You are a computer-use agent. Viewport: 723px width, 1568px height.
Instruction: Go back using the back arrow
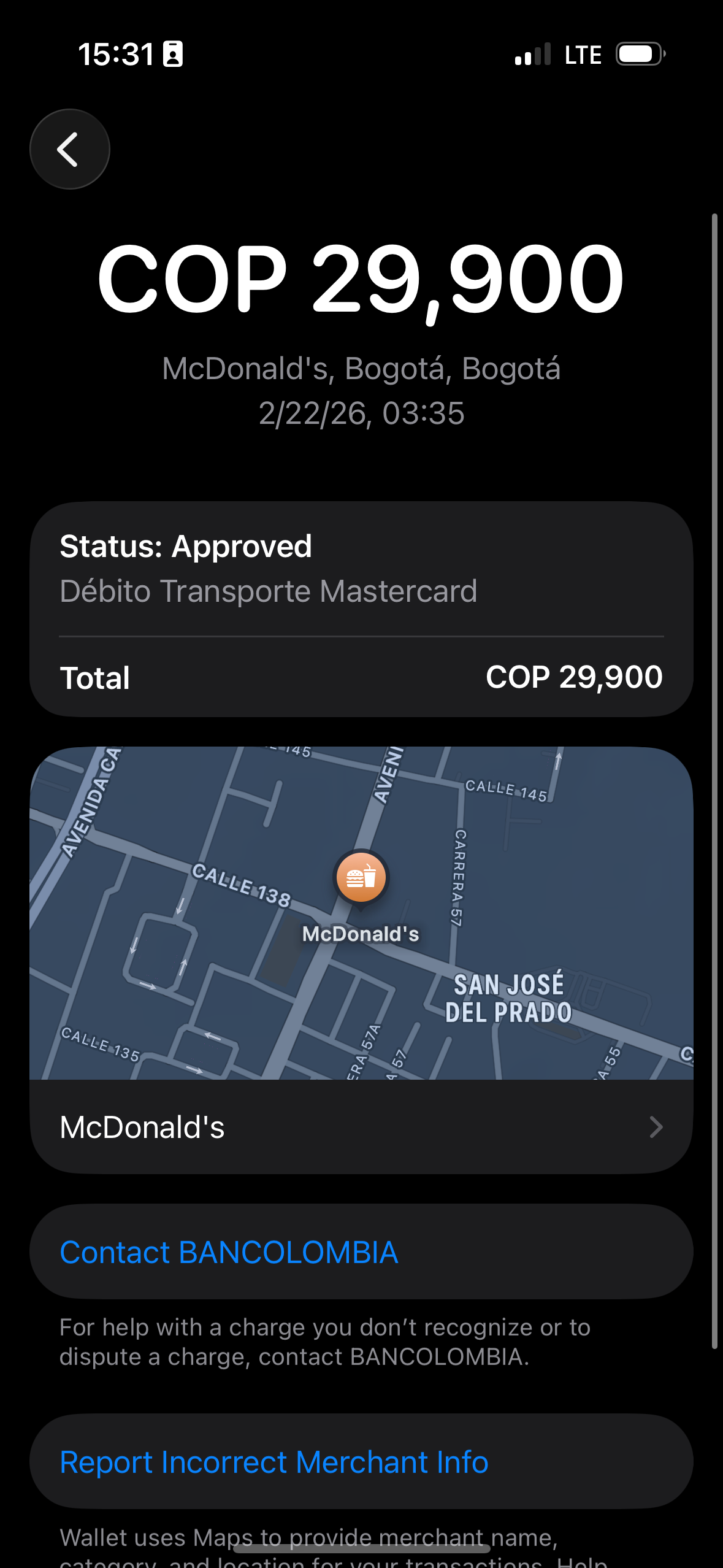[x=69, y=149]
